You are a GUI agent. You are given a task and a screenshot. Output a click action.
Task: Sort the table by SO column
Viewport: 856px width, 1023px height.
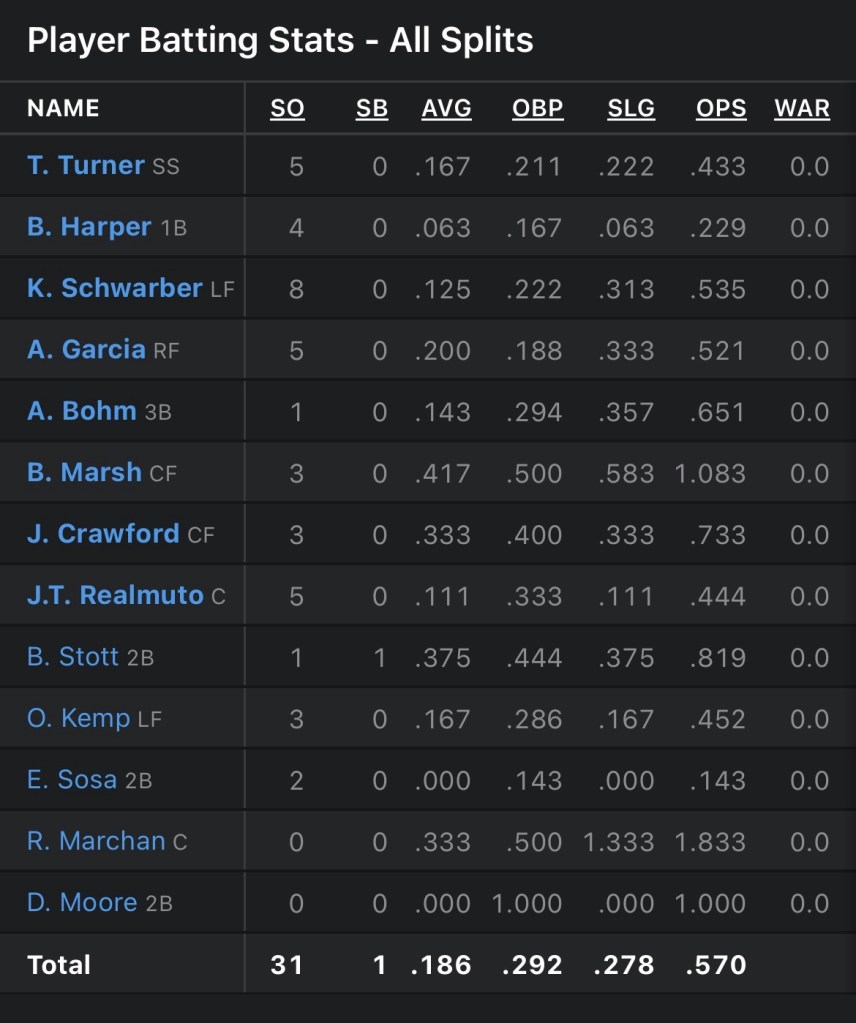click(287, 108)
